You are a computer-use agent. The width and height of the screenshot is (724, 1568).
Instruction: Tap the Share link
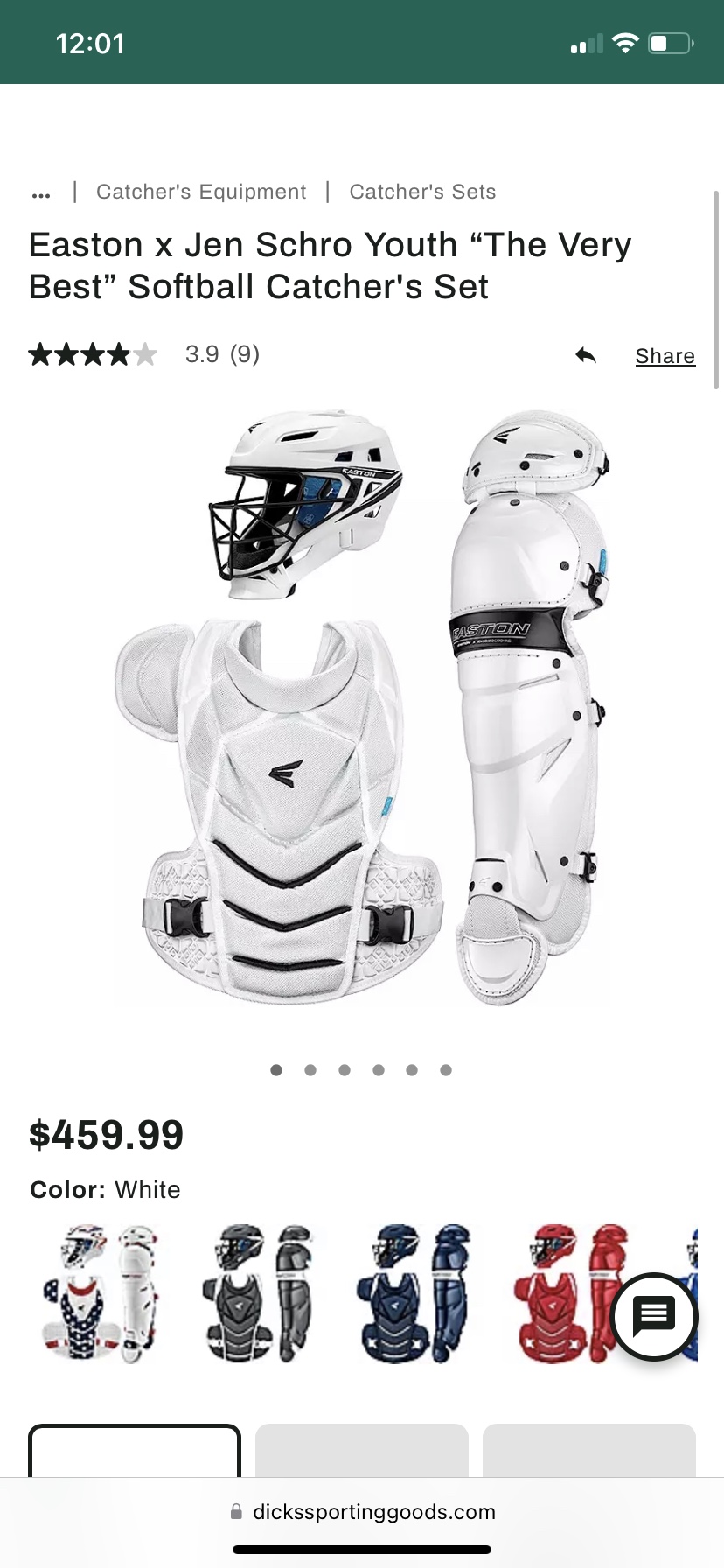(665, 355)
